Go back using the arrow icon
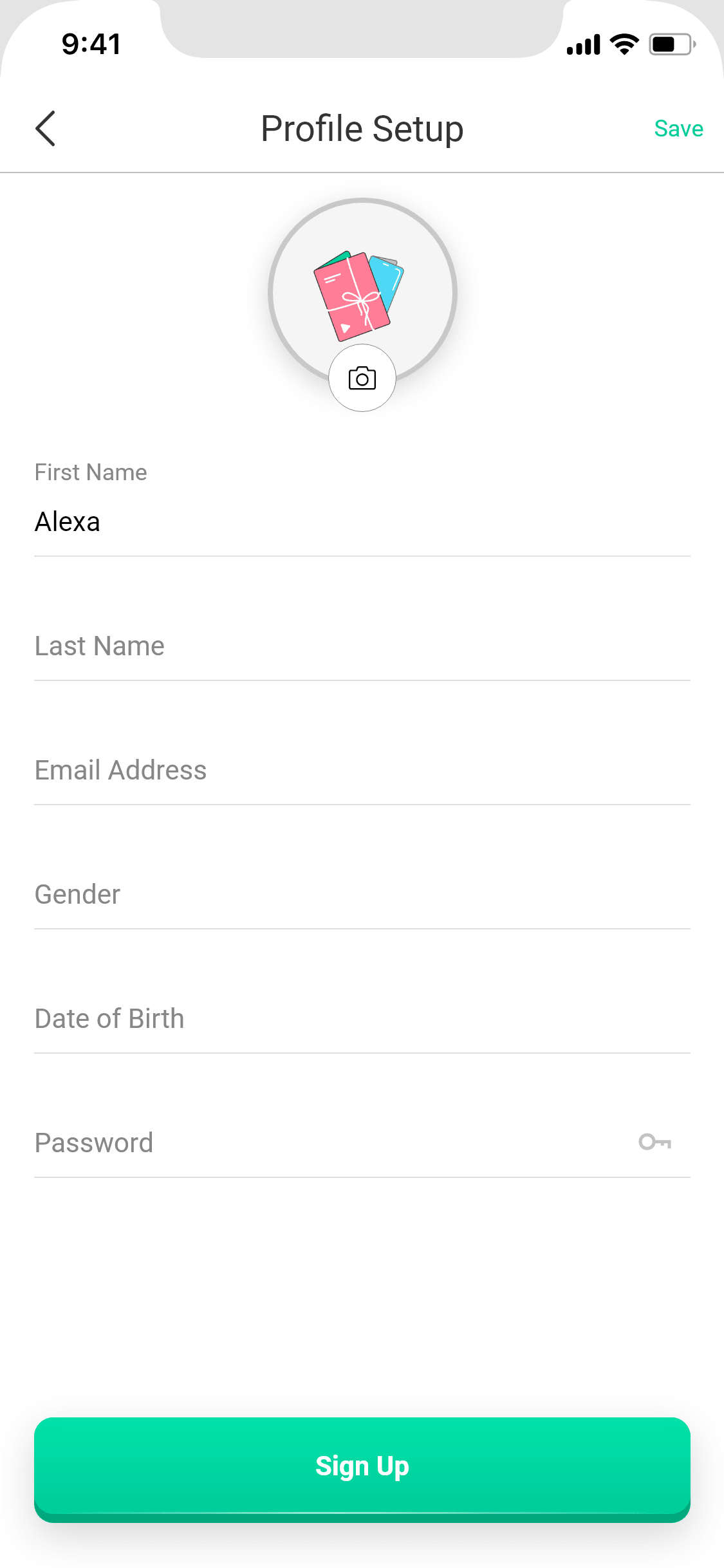The image size is (724, 1568). point(45,129)
